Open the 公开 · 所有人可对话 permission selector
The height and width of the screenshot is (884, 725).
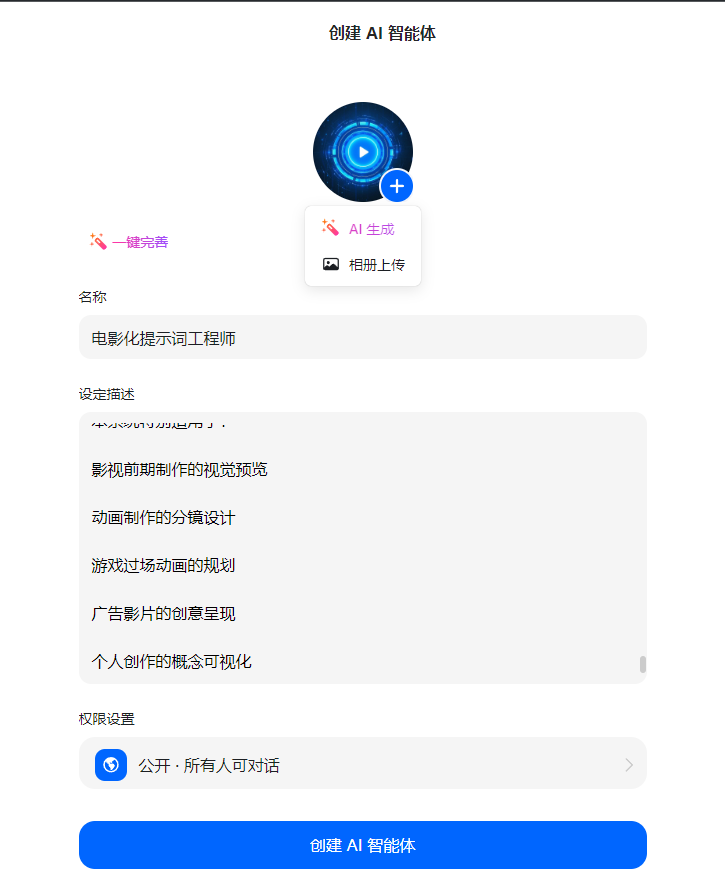(363, 763)
